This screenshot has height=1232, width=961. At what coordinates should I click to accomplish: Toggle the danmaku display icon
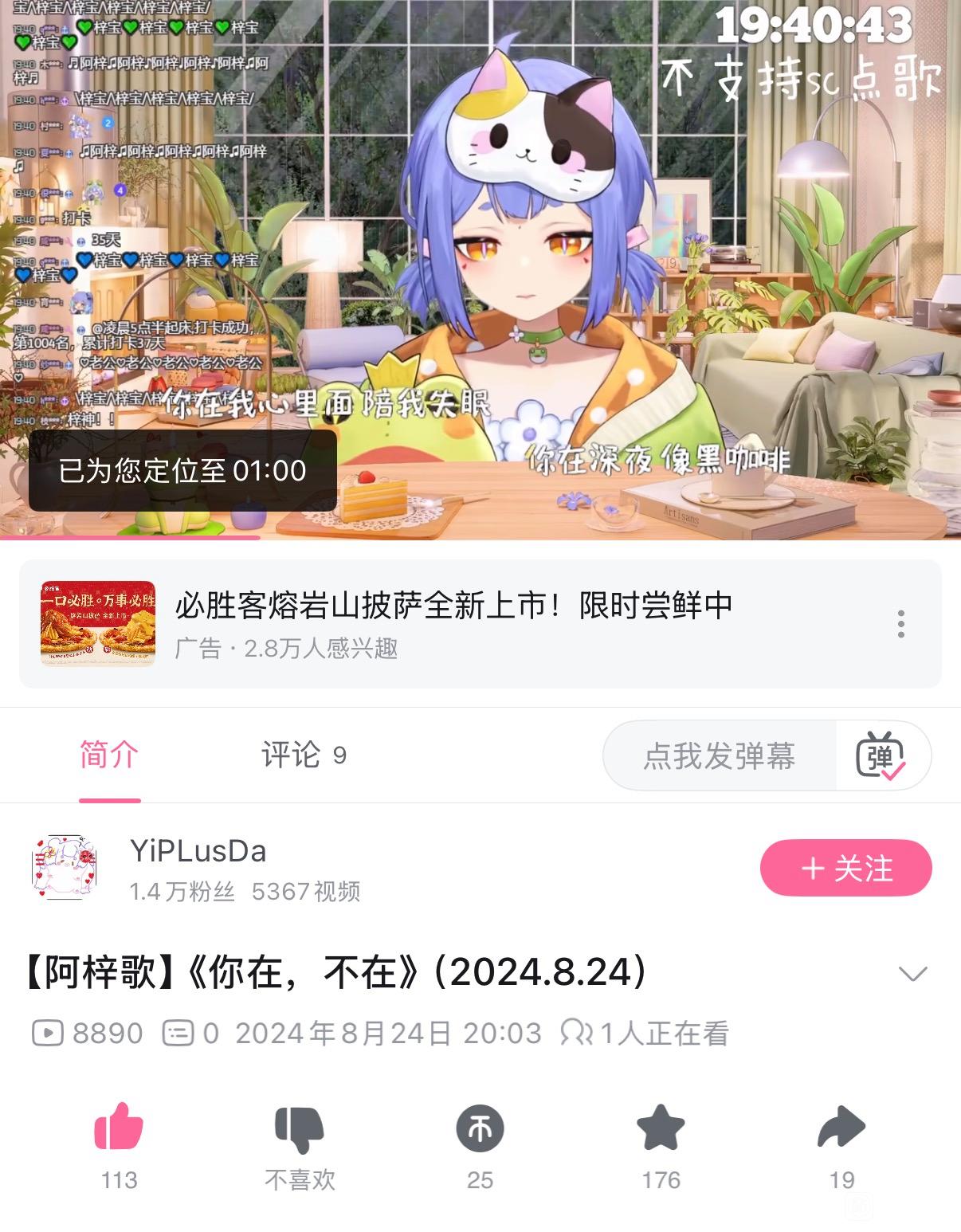pos(881,755)
